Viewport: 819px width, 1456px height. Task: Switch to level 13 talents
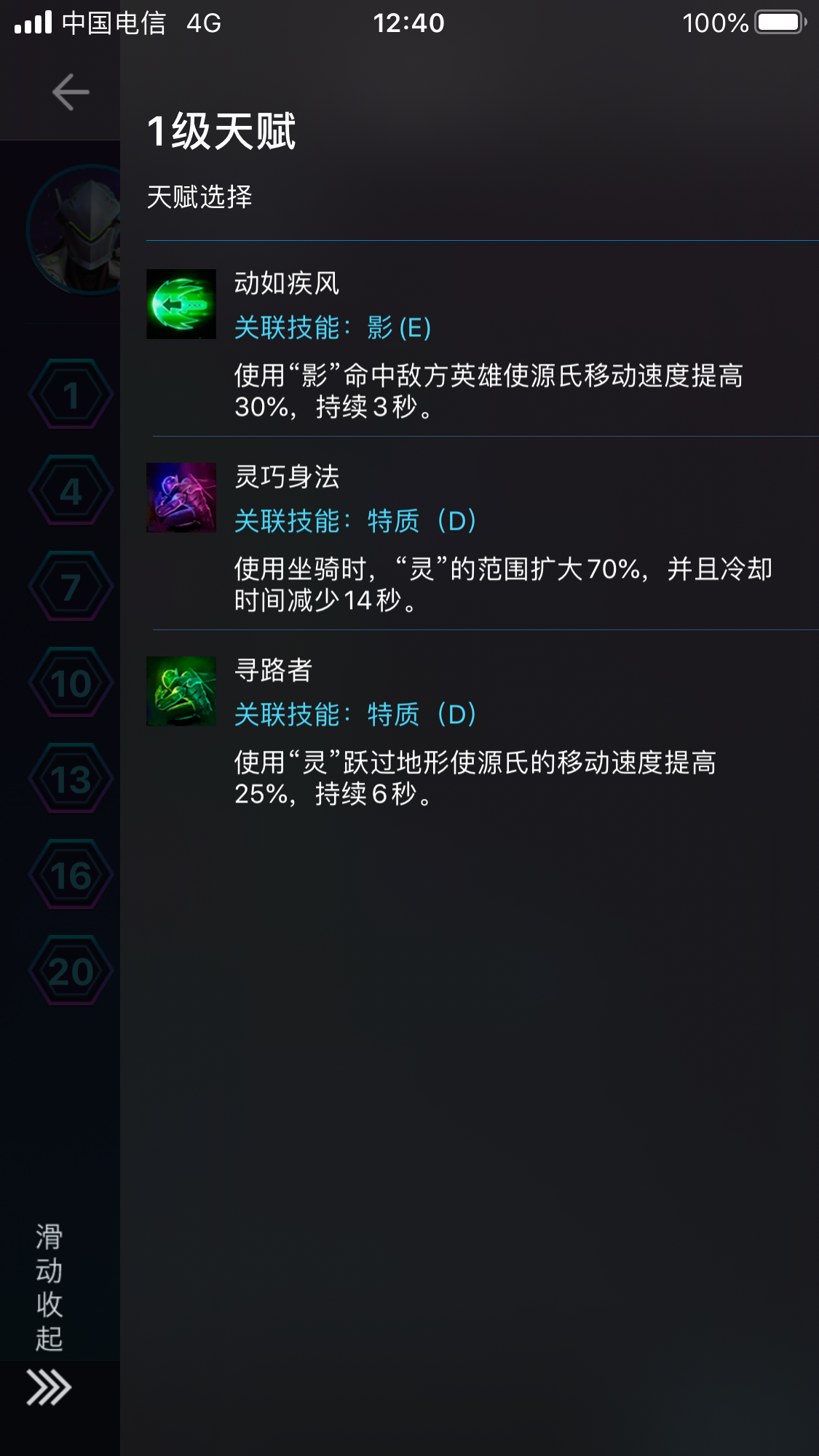point(71,779)
